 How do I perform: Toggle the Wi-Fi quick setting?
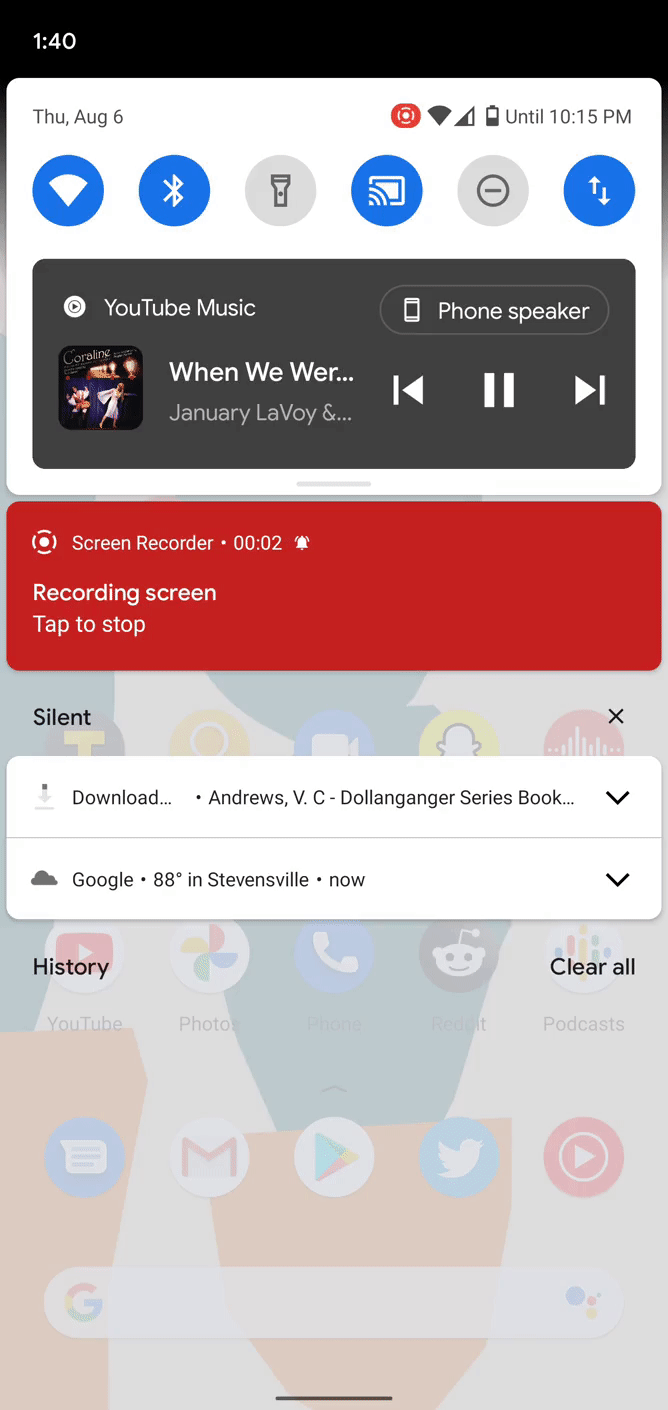68,190
